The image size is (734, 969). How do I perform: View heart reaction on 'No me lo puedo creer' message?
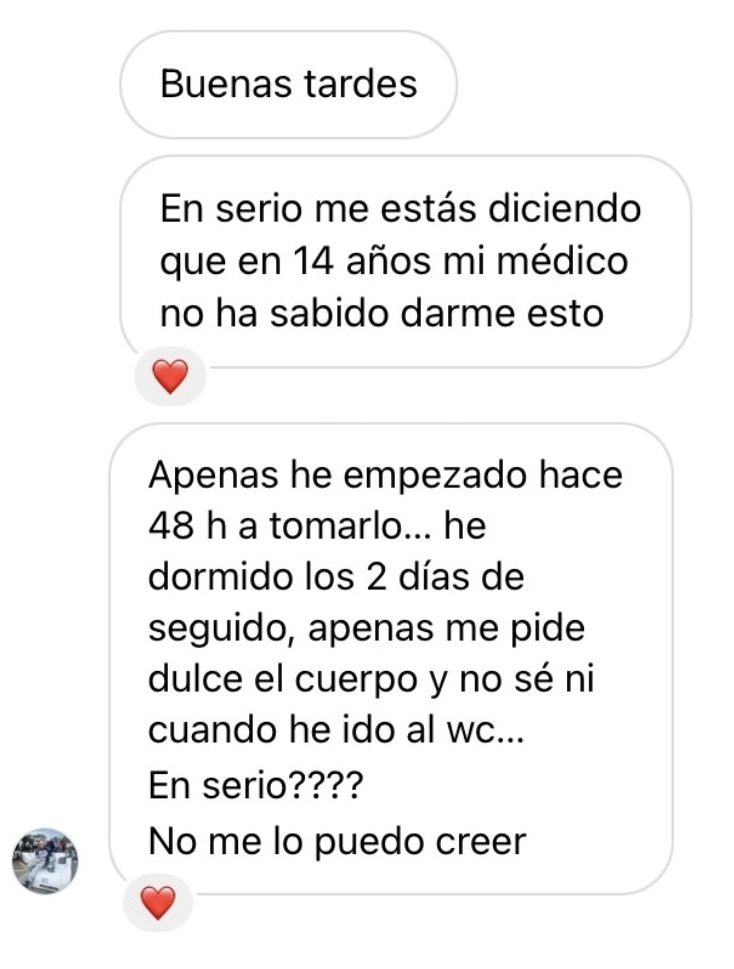coord(159,903)
